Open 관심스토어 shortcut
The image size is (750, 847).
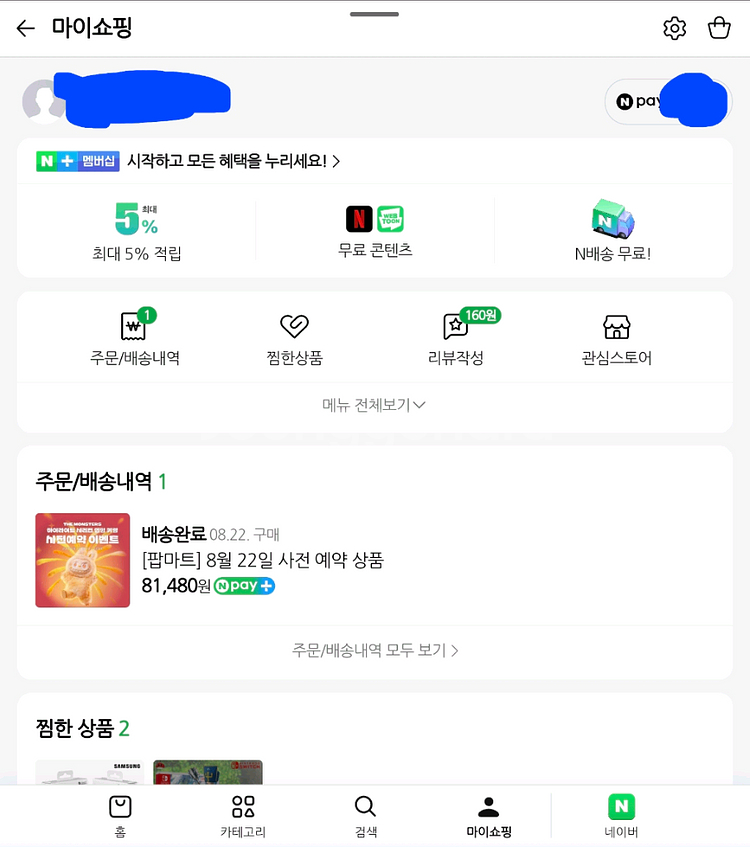pos(617,338)
